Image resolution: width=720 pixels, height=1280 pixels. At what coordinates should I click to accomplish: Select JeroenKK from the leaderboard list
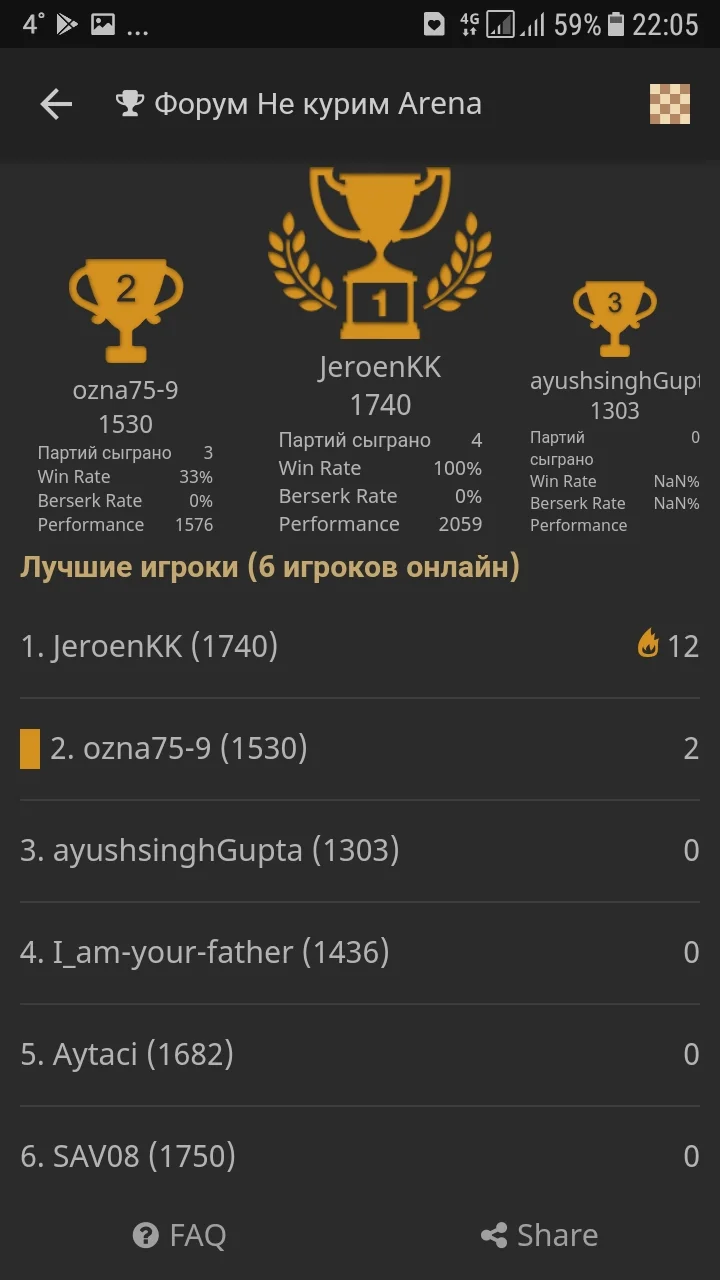click(x=148, y=646)
